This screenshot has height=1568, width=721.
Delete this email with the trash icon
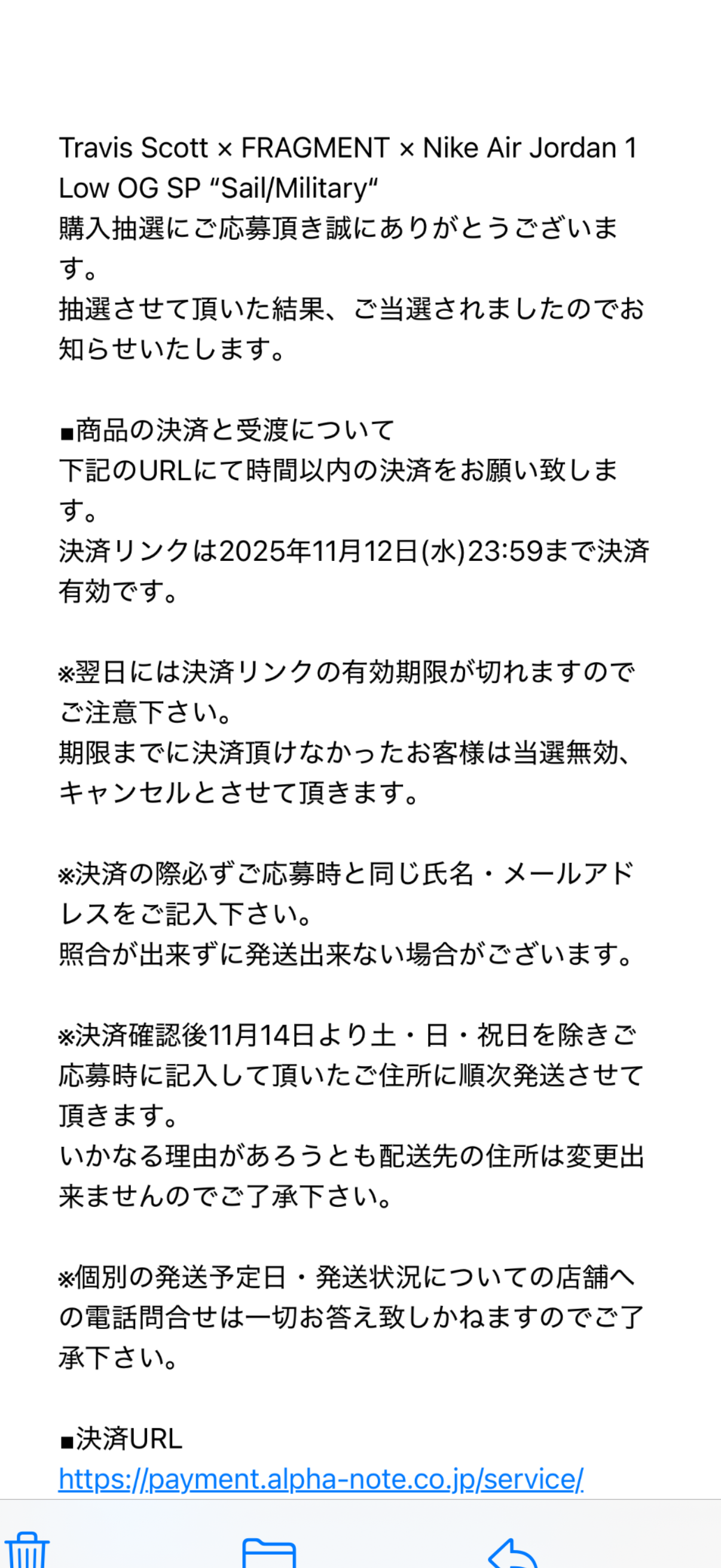[27, 1550]
